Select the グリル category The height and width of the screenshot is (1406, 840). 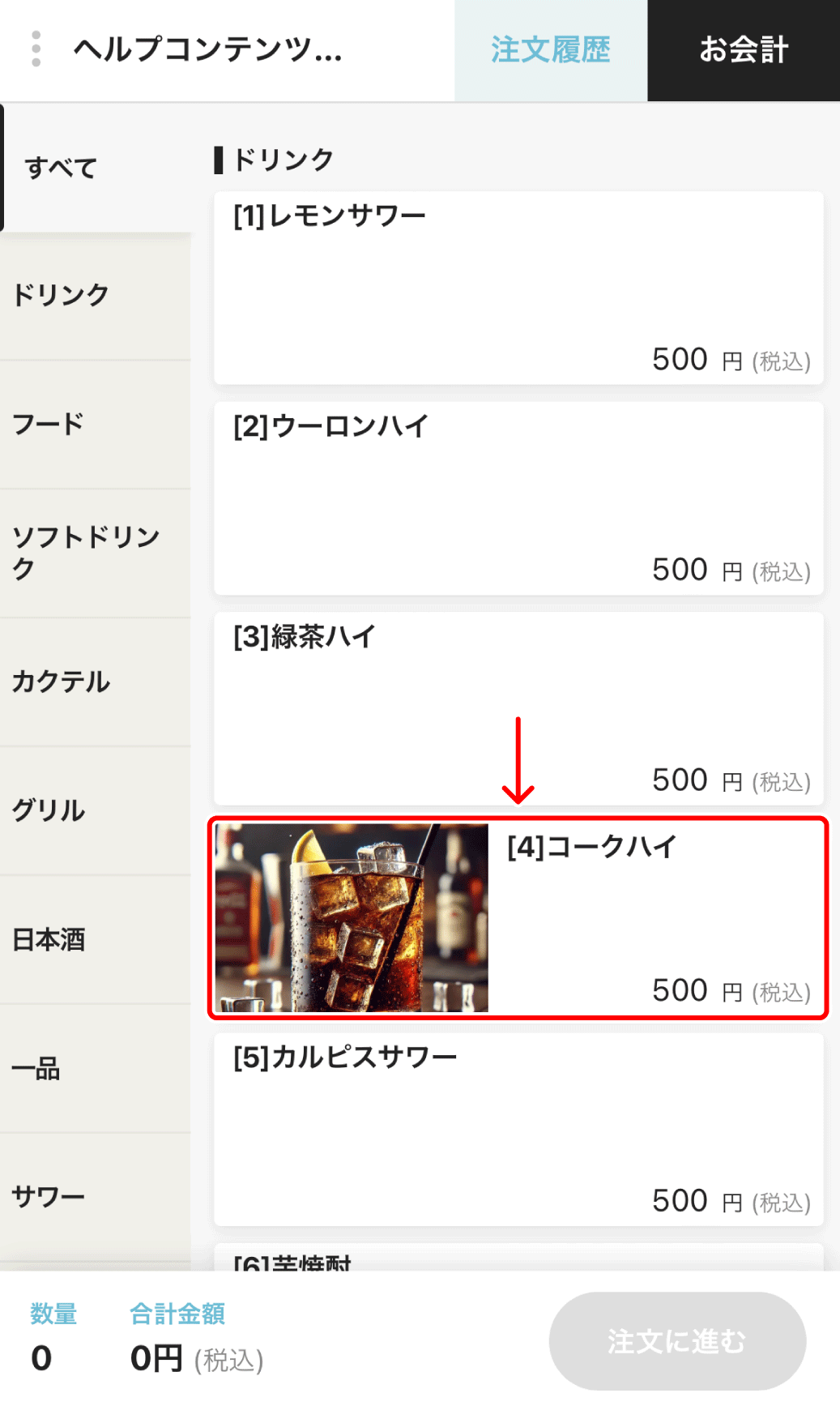tap(96, 810)
